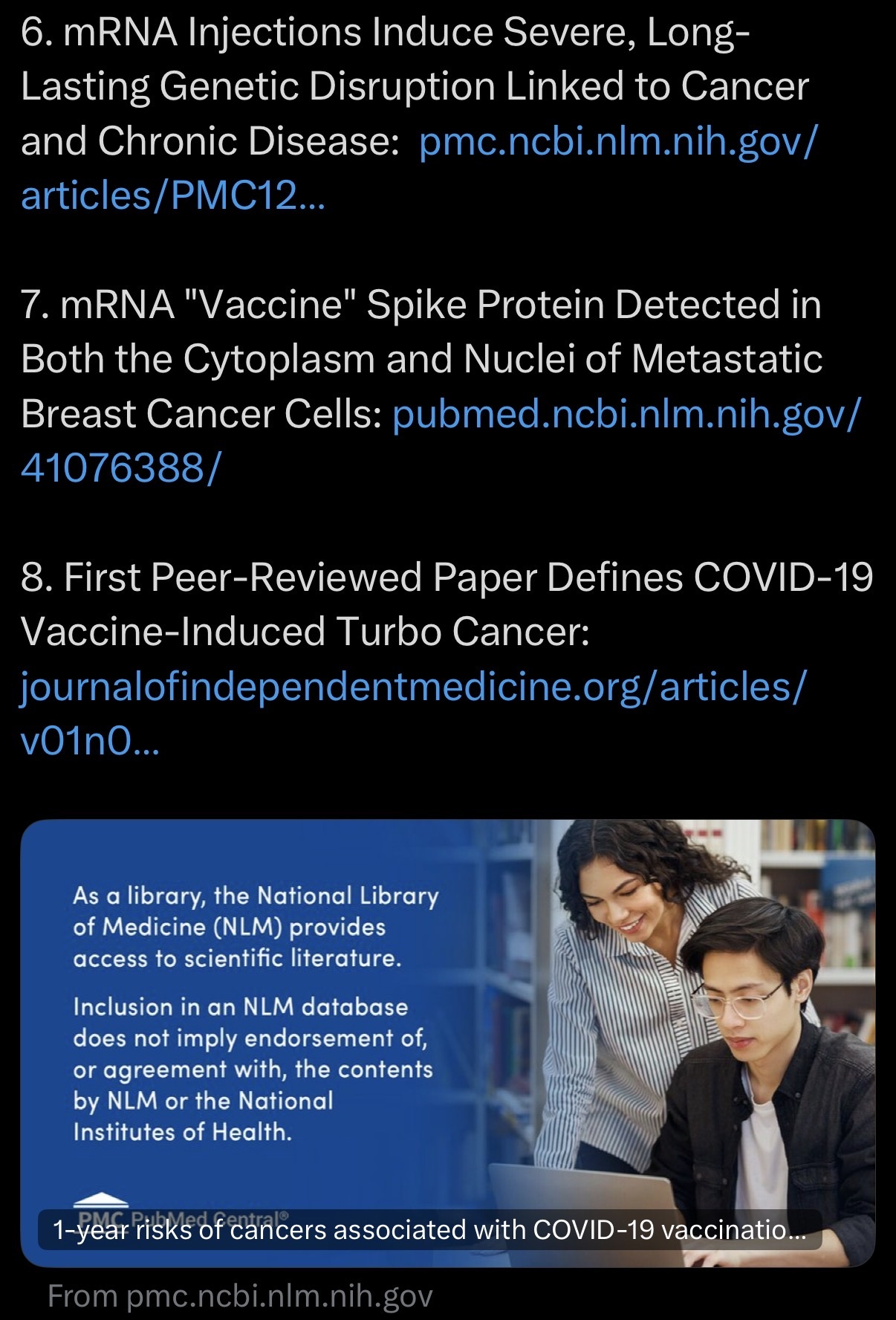Image resolution: width=896 pixels, height=1320 pixels.
Task: Open the pmc.ncbi.nlm.nih.gov article link in item 6
Action: coord(617,142)
